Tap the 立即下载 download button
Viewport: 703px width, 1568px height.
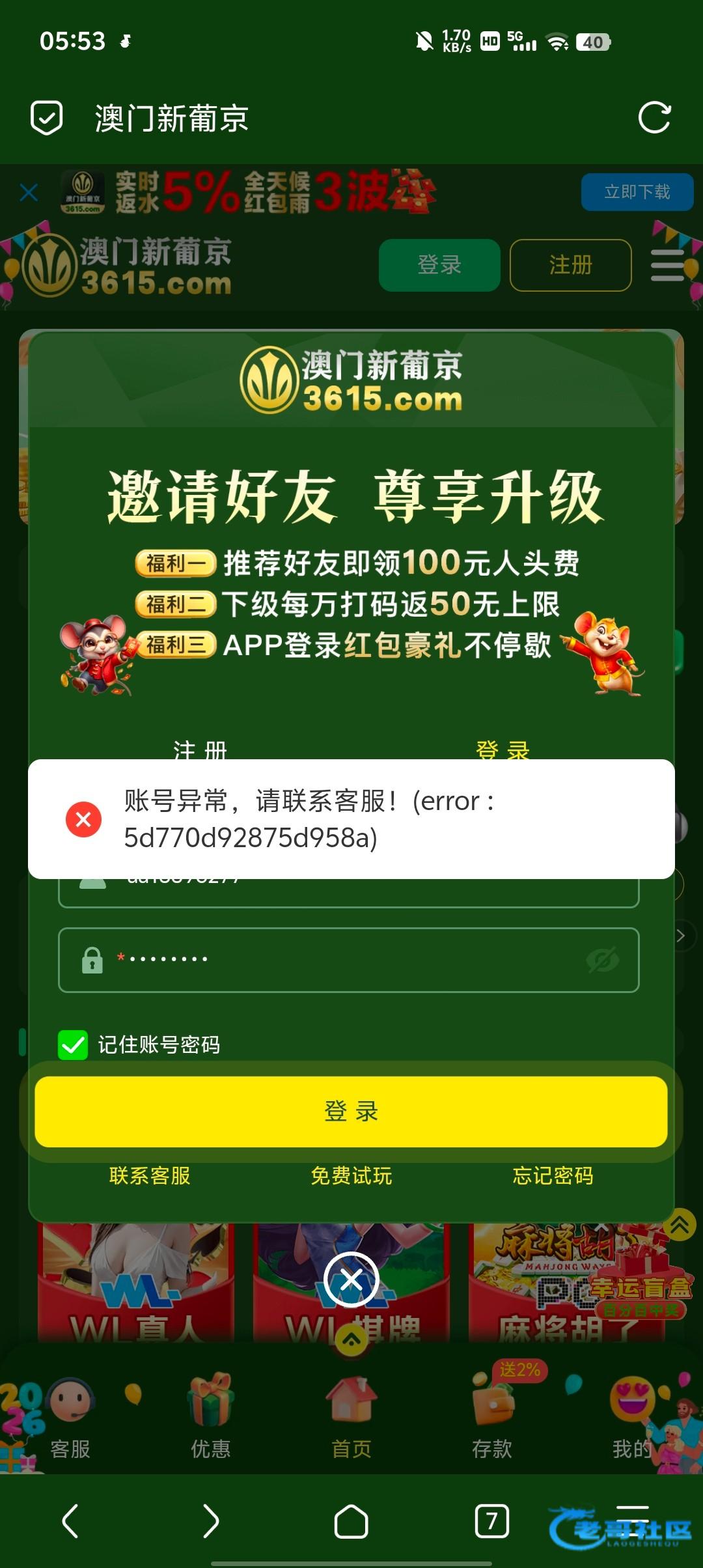[x=637, y=192]
